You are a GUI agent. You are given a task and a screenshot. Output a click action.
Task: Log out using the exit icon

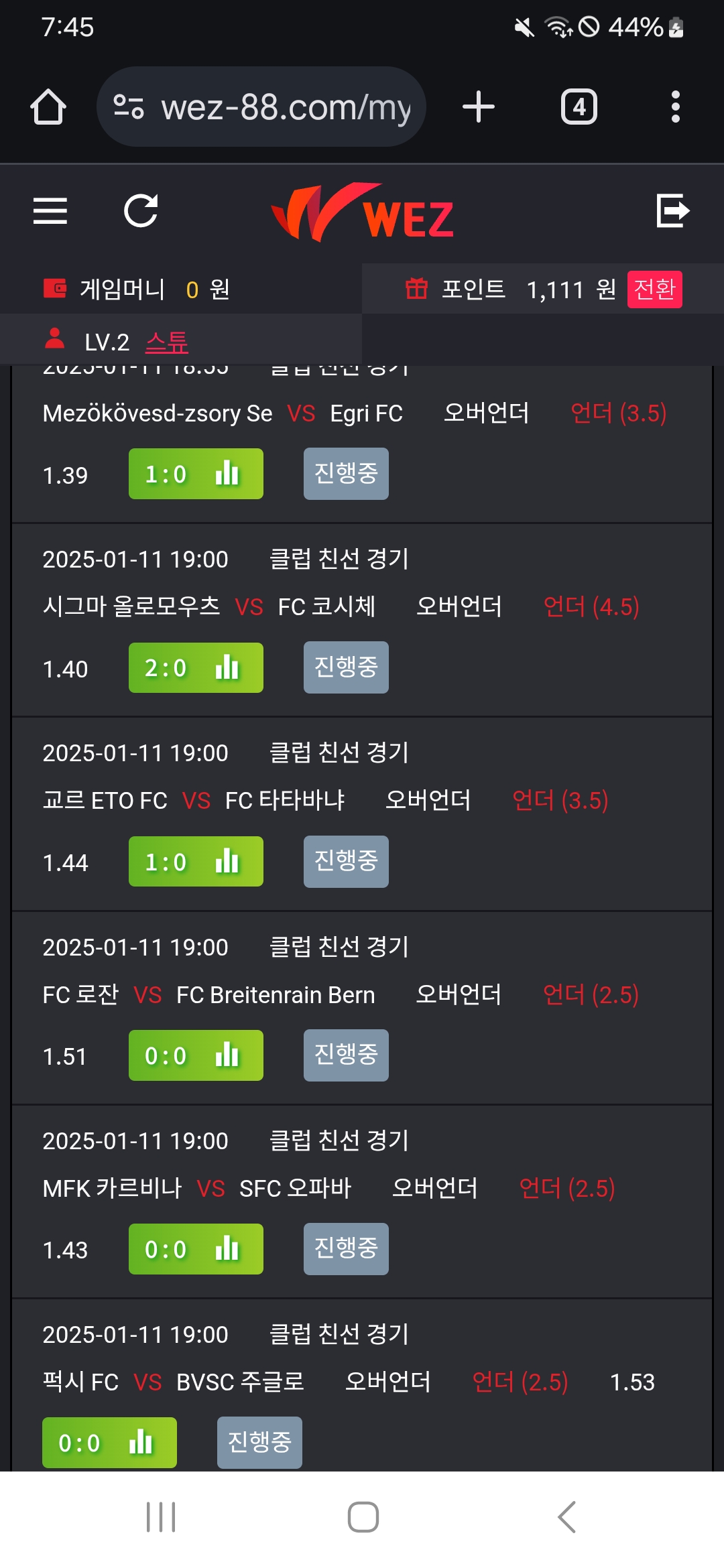click(672, 211)
